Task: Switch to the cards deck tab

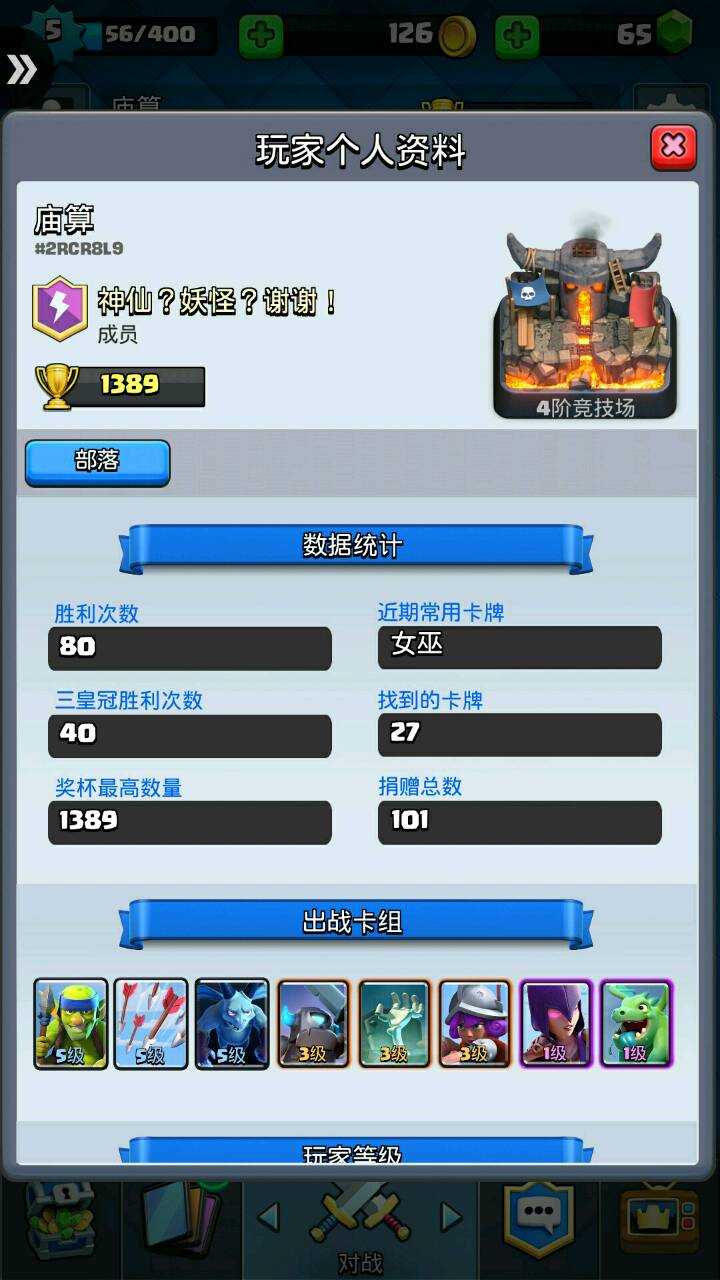Action: [180, 1220]
